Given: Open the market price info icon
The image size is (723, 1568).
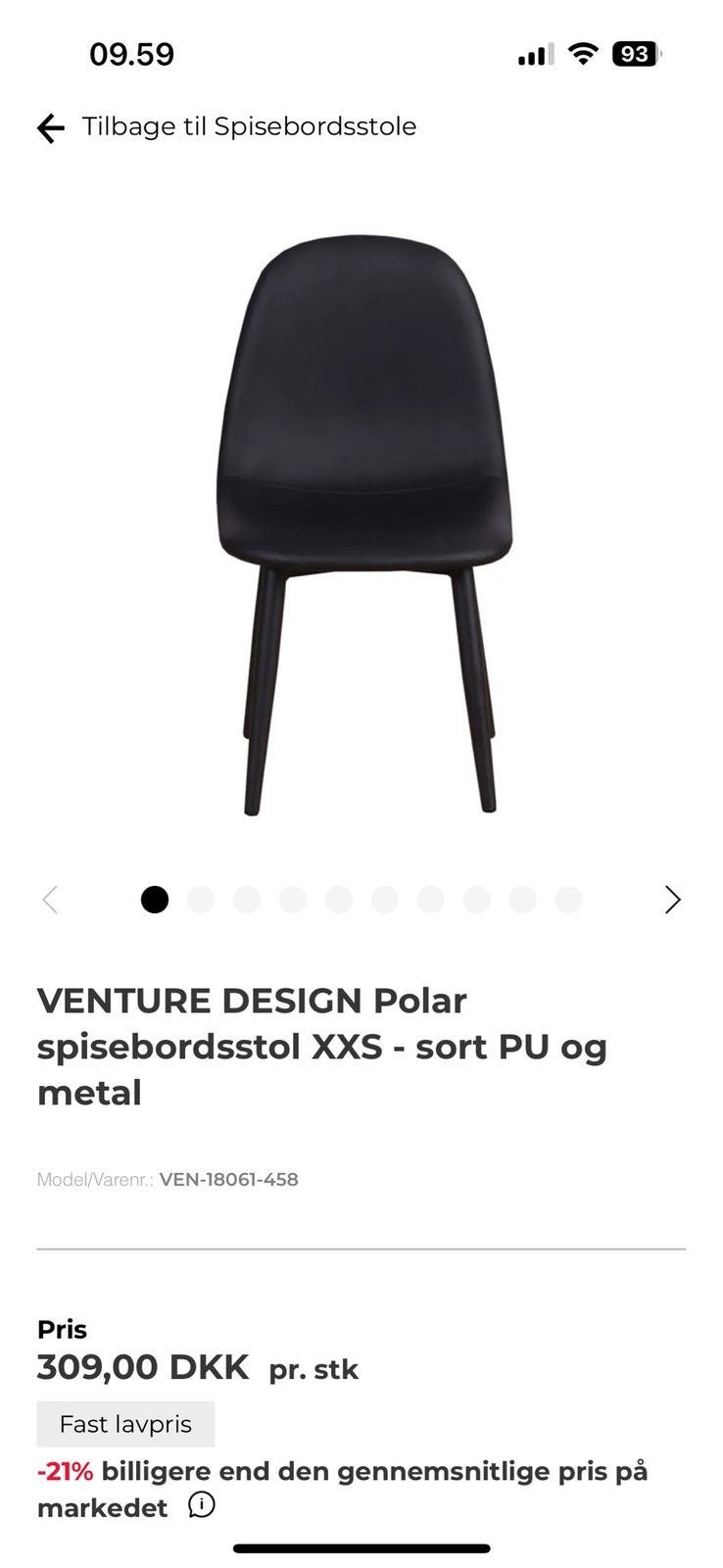Looking at the screenshot, I should [202, 1505].
